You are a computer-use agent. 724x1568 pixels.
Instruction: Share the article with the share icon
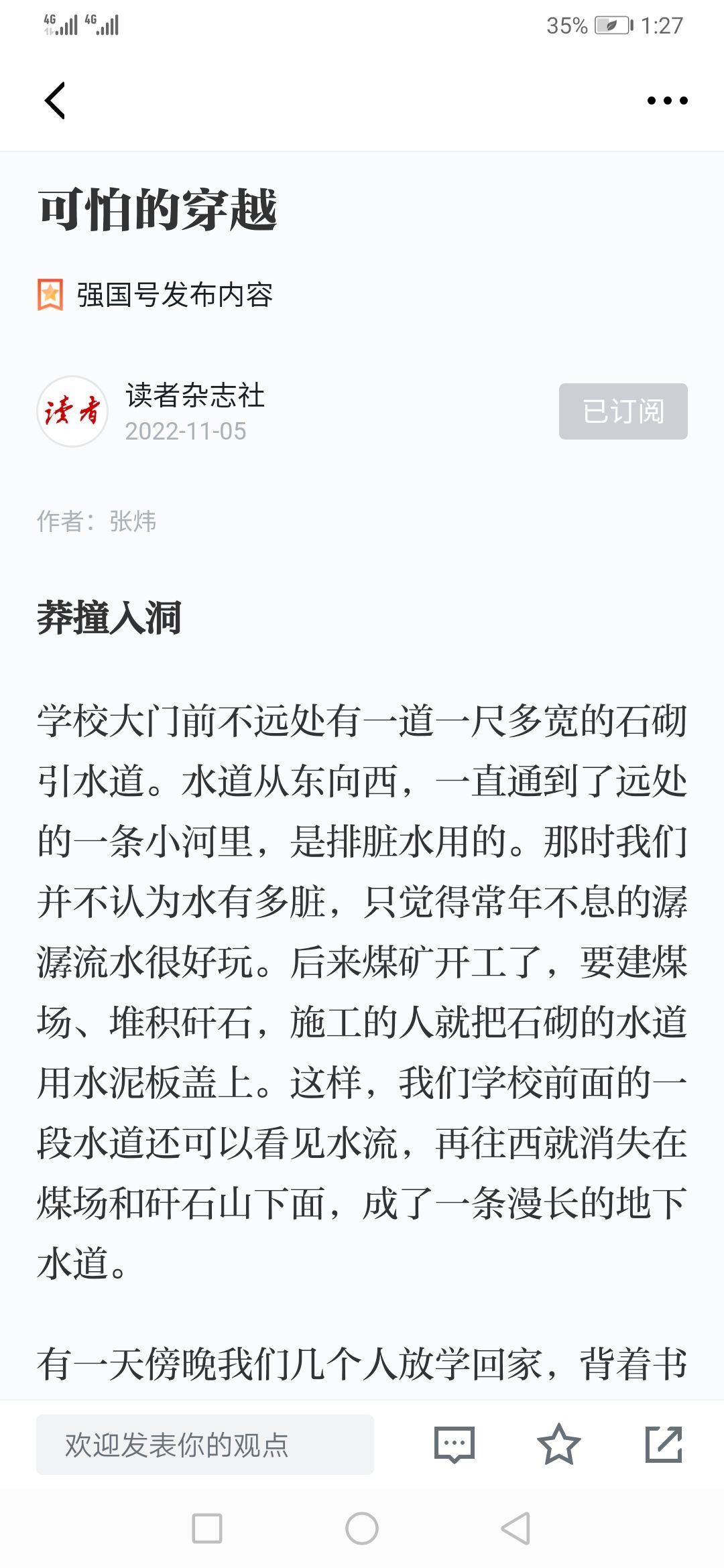tap(664, 1444)
